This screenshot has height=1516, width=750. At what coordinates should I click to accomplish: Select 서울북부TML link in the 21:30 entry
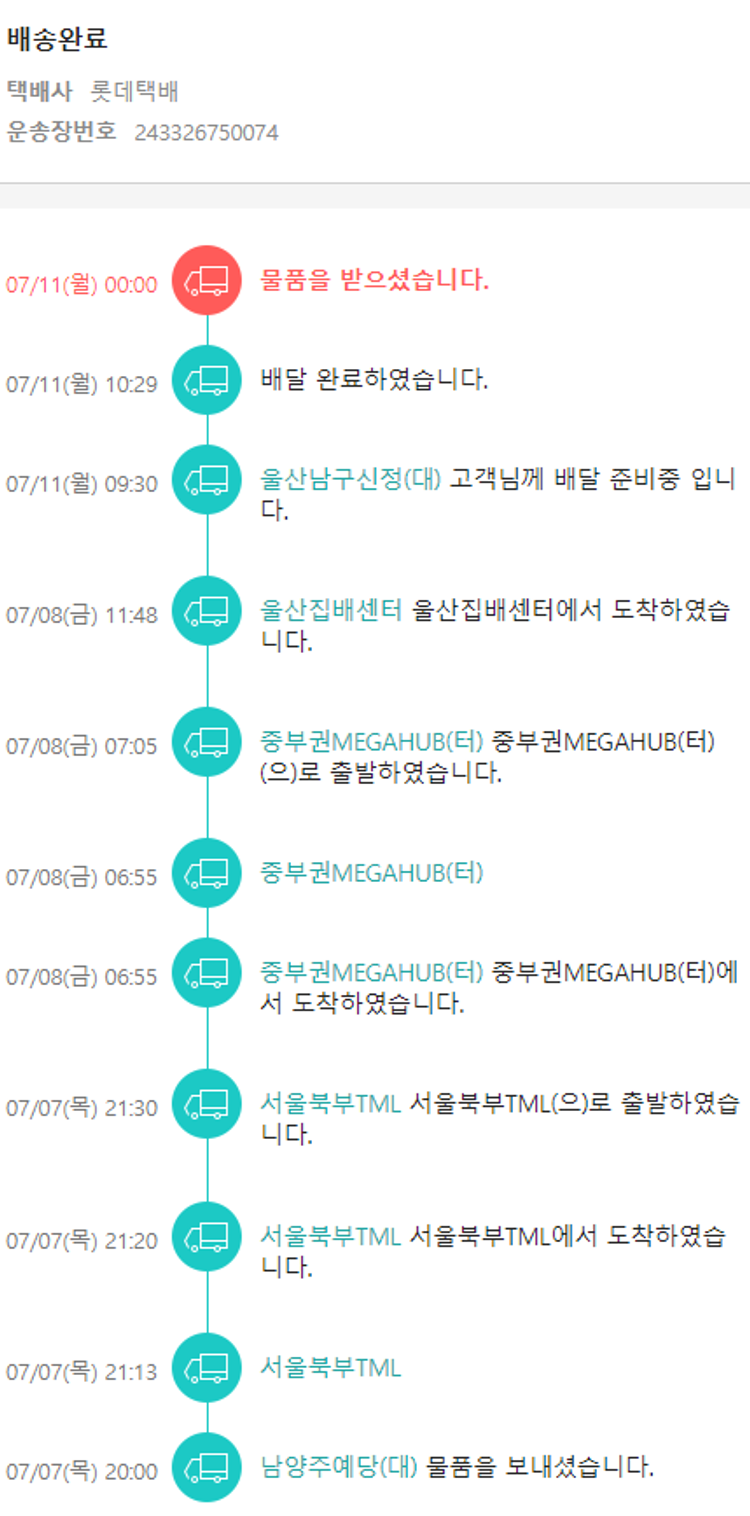coord(330,1103)
